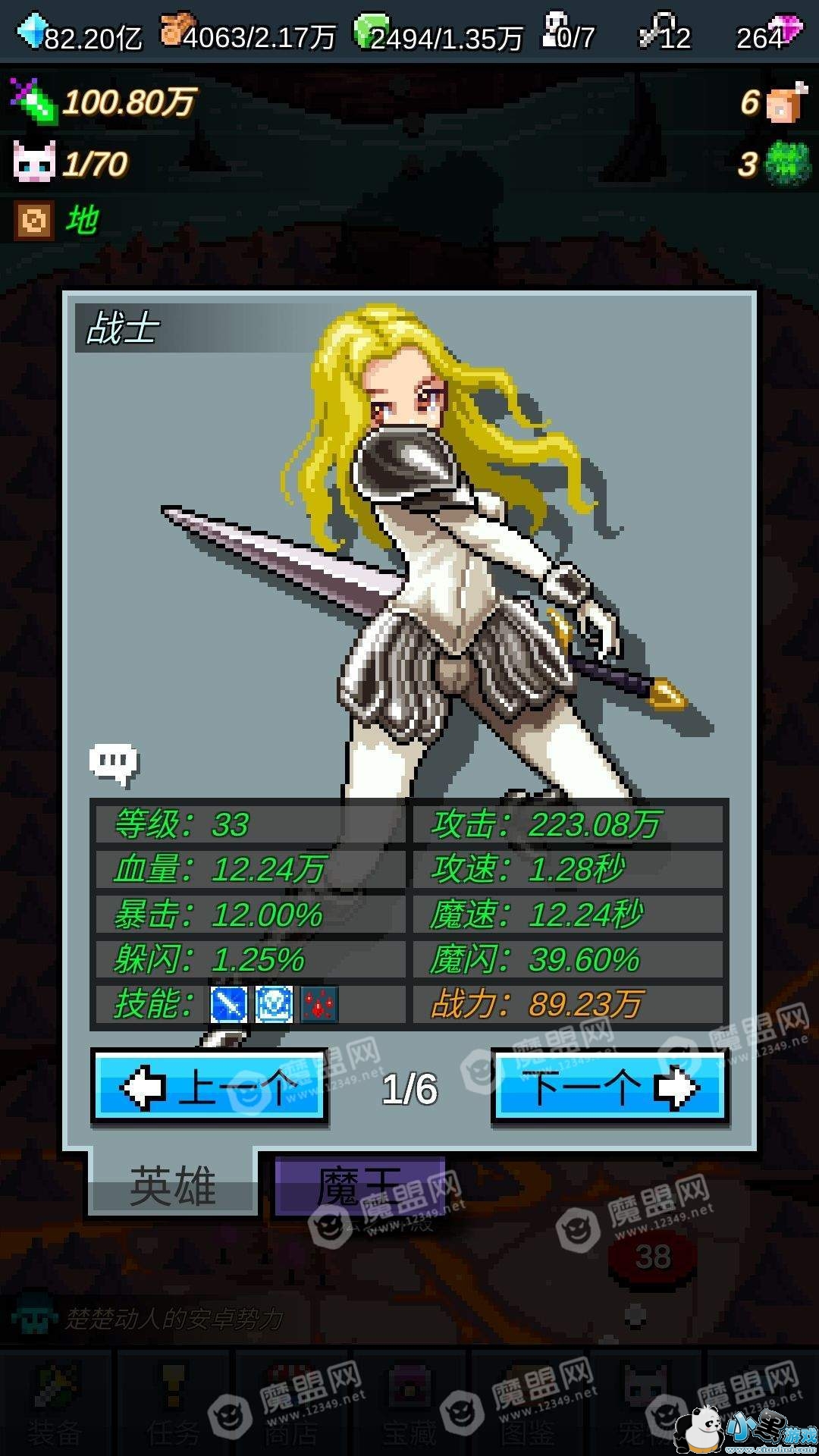The image size is (819, 1456).
Task: Select the 英雄 tab
Action: tap(173, 1186)
